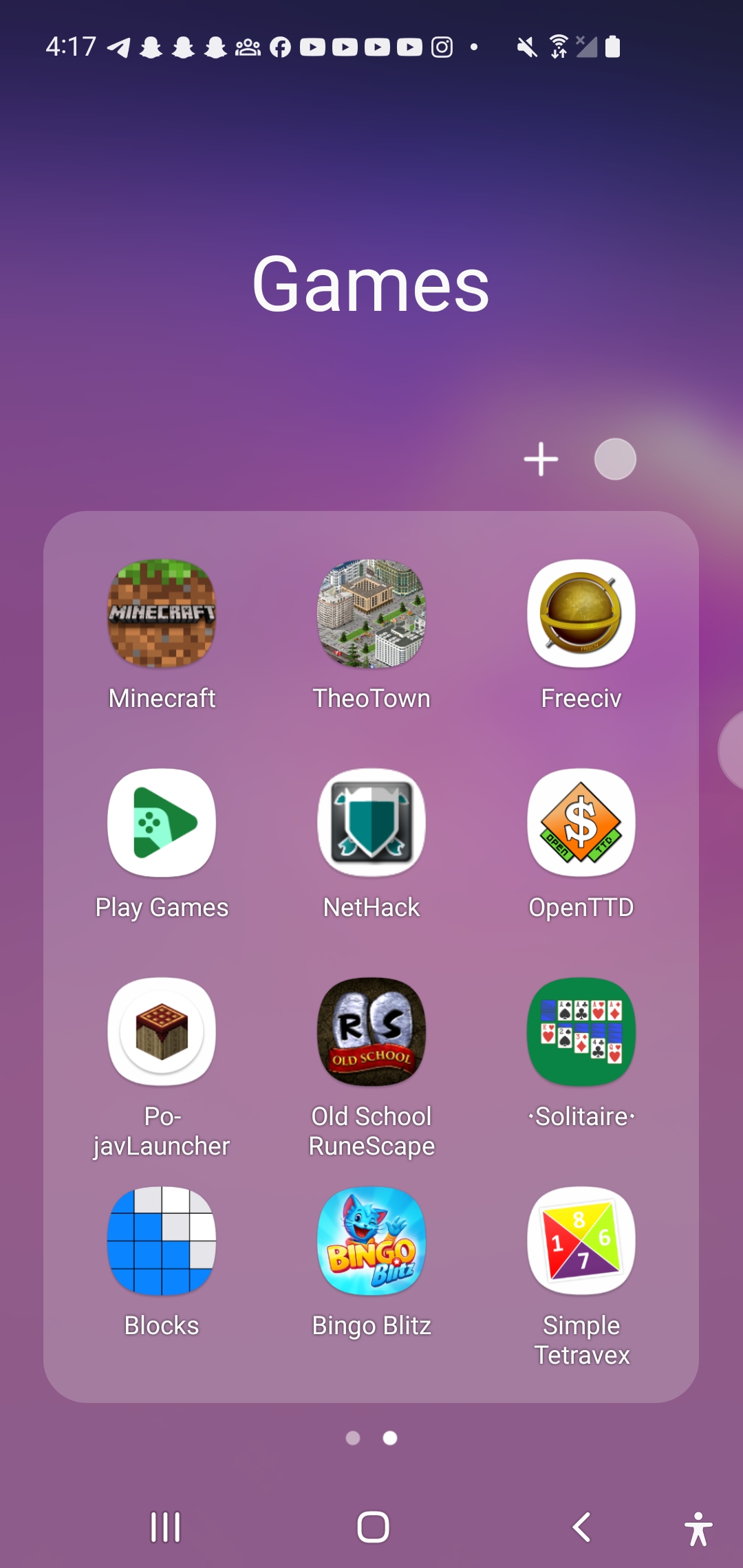743x1568 pixels.
Task: Start the Freeciv game
Action: [x=581, y=613]
